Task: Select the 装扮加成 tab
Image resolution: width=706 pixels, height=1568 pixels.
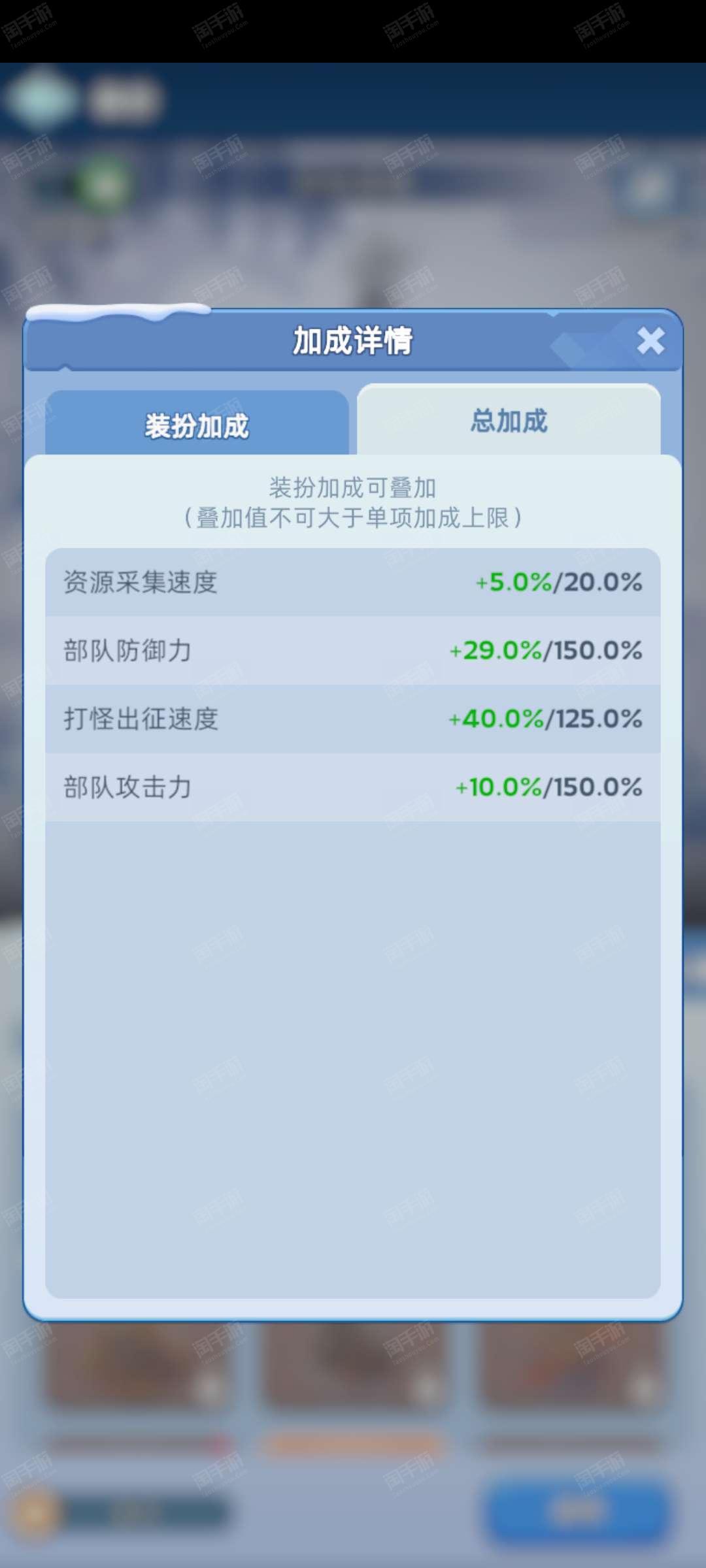Action: point(197,425)
